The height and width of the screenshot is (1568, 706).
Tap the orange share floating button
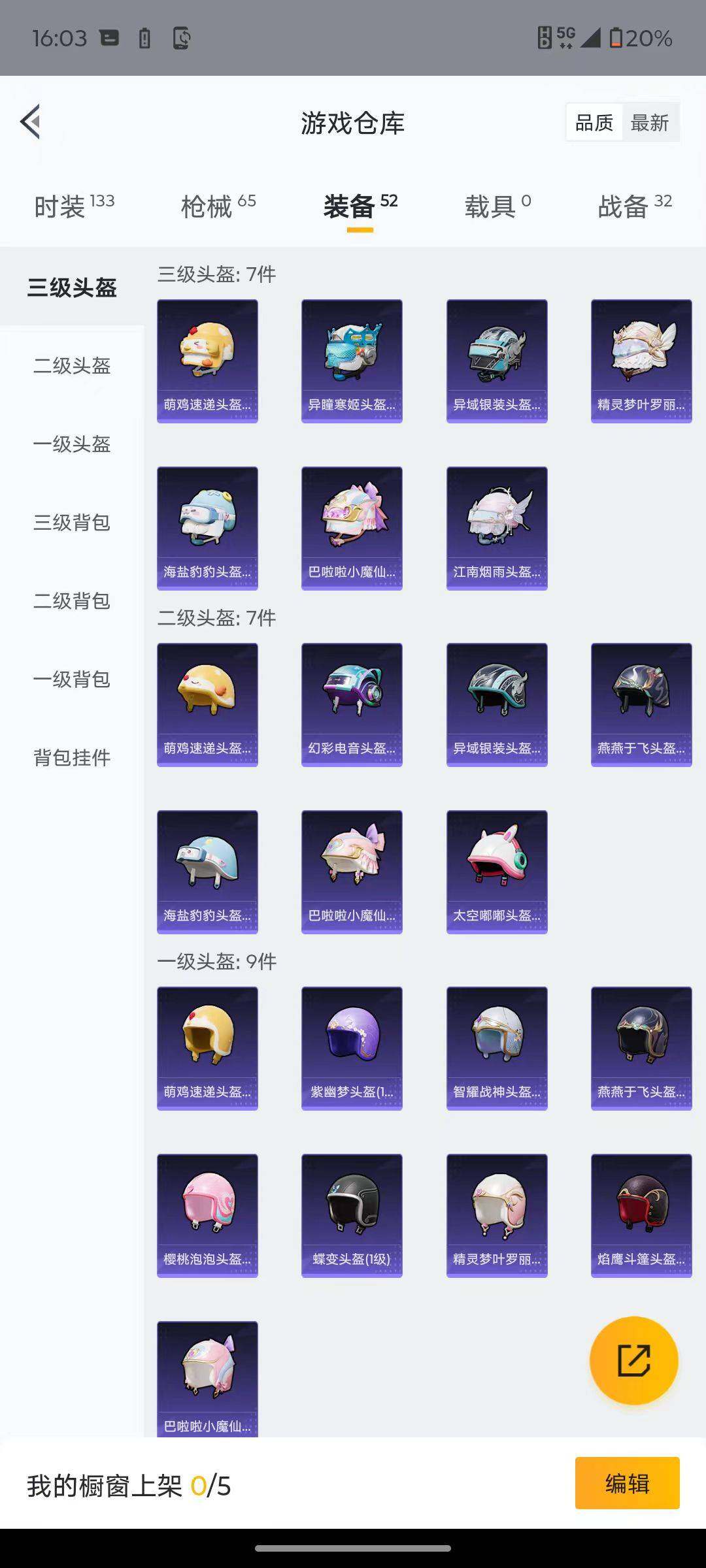pos(633,1360)
